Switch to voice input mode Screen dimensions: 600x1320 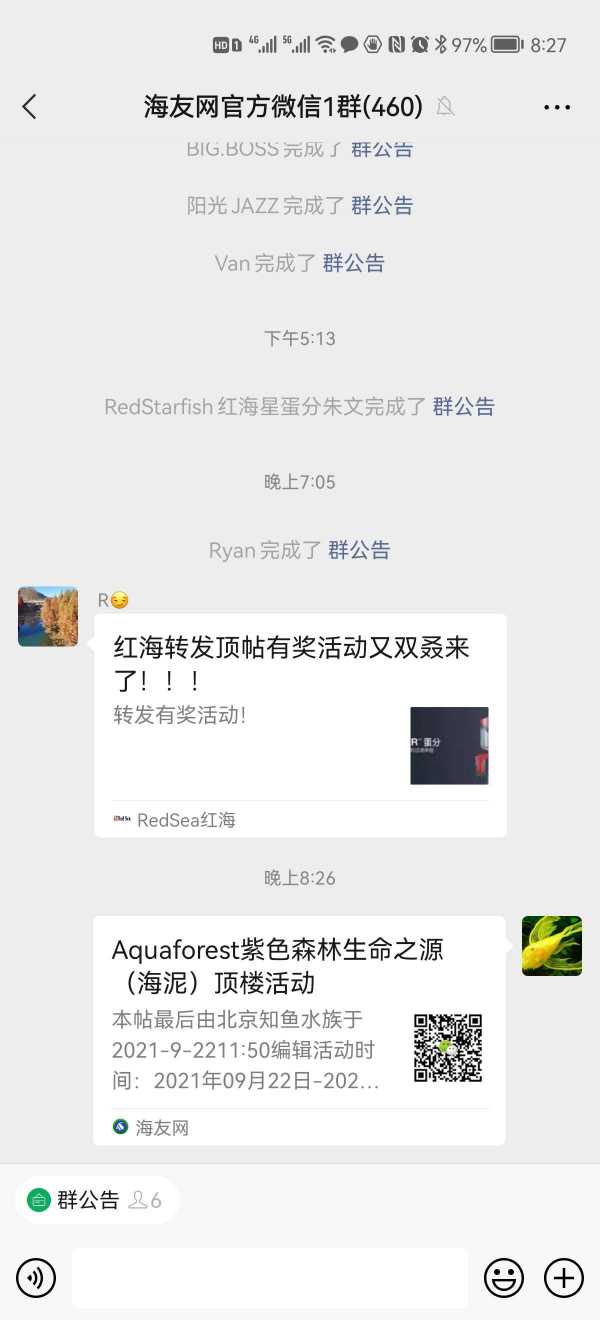coord(36,1277)
